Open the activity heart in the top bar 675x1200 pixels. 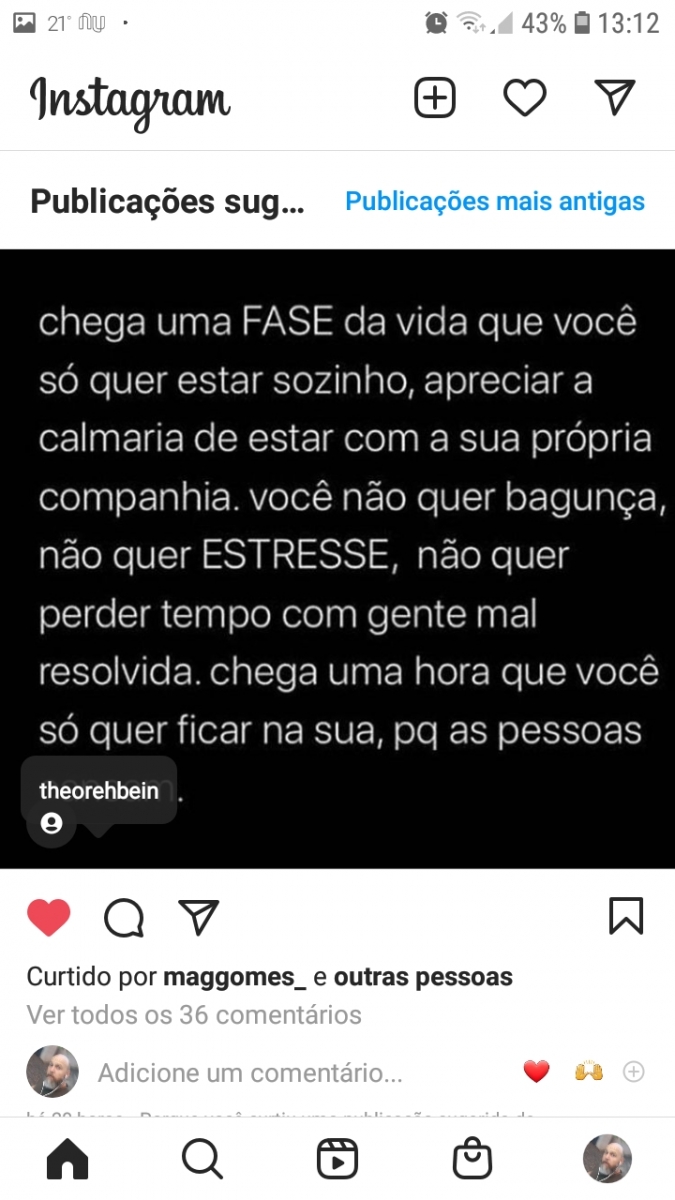(524, 98)
